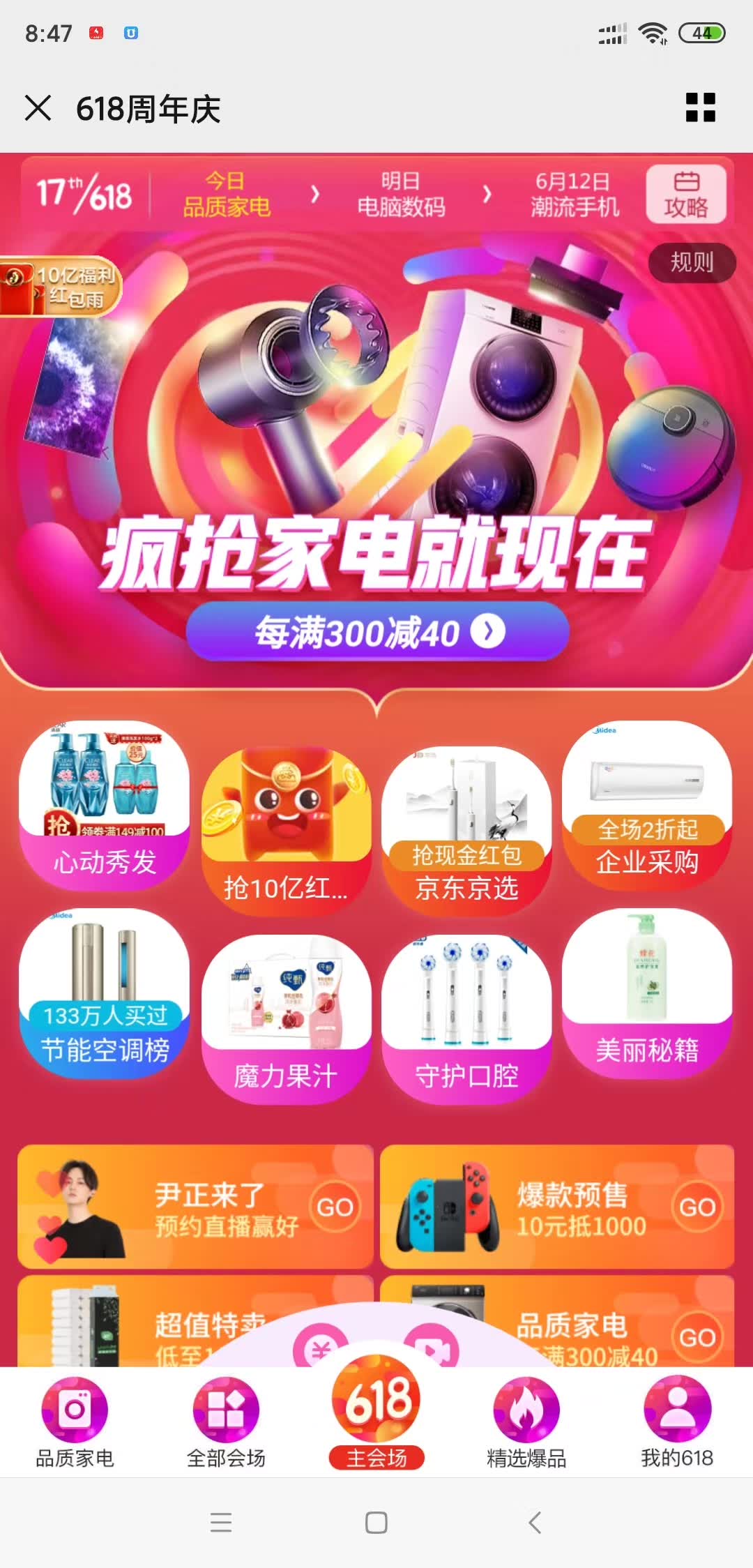
Task: Go to 爆款预售 10元抵1000 card
Action: click(x=558, y=1208)
